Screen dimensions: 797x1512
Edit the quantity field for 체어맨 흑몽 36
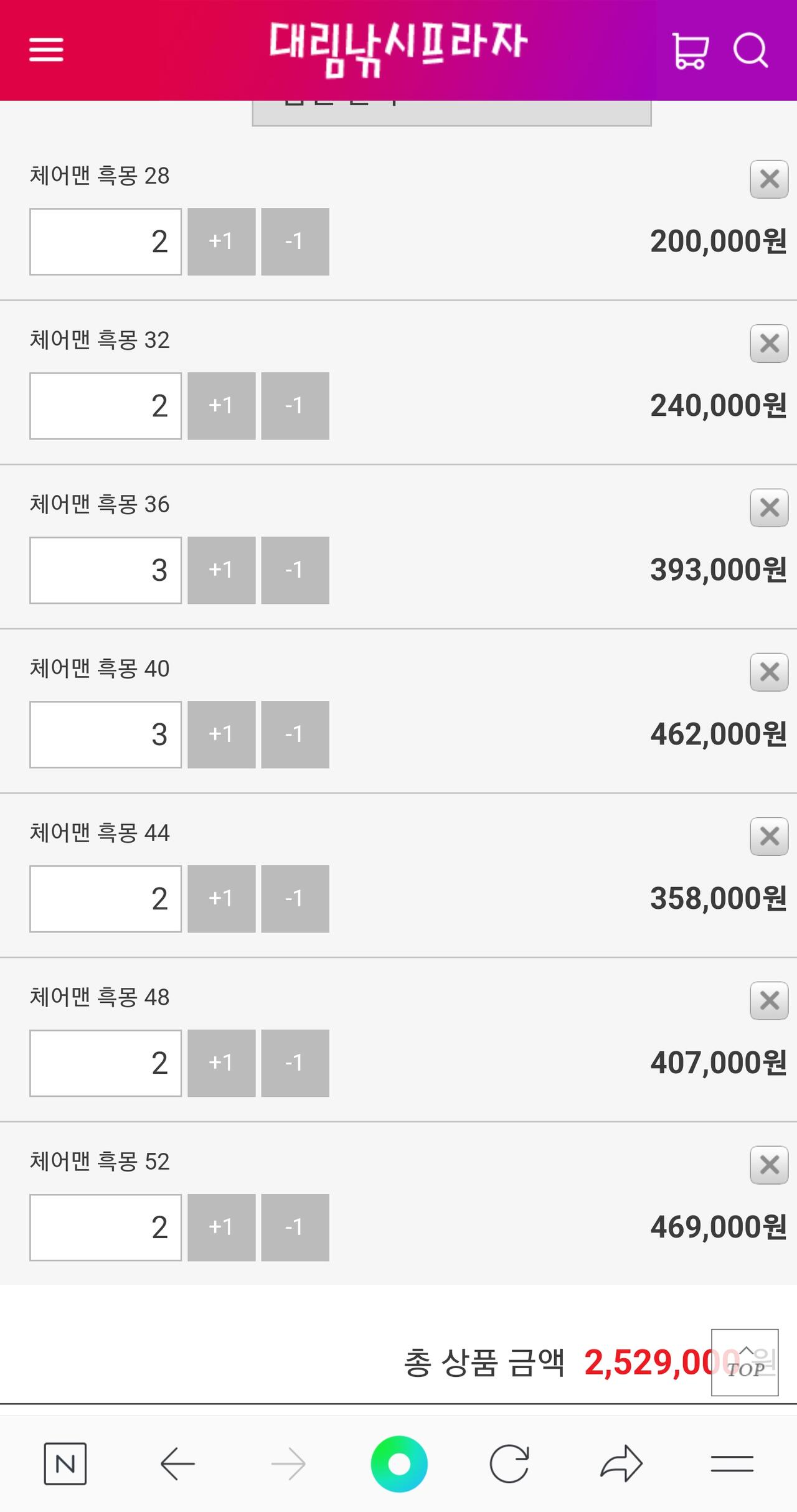tap(106, 570)
